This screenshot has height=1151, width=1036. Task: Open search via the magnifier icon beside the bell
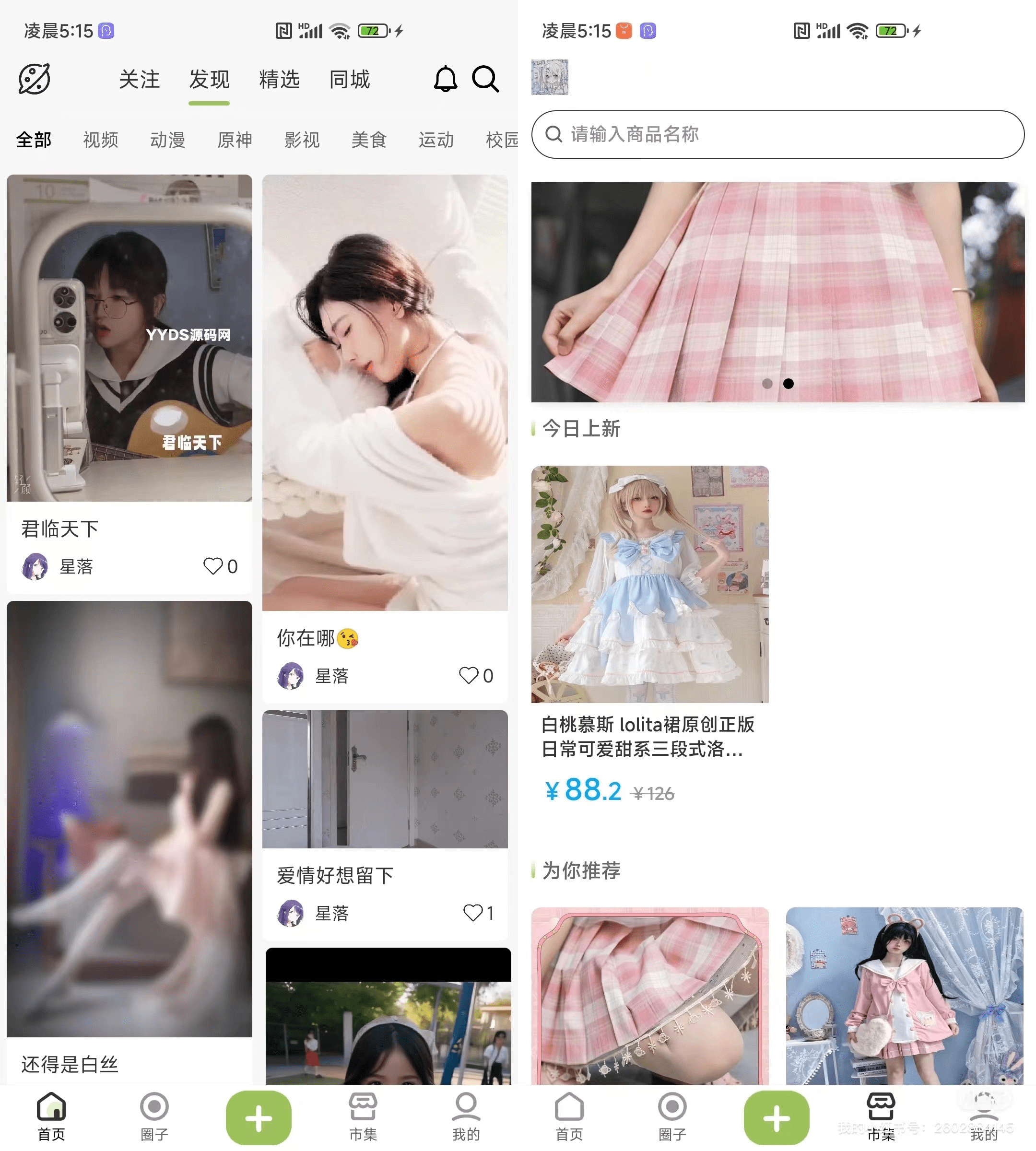485,79
